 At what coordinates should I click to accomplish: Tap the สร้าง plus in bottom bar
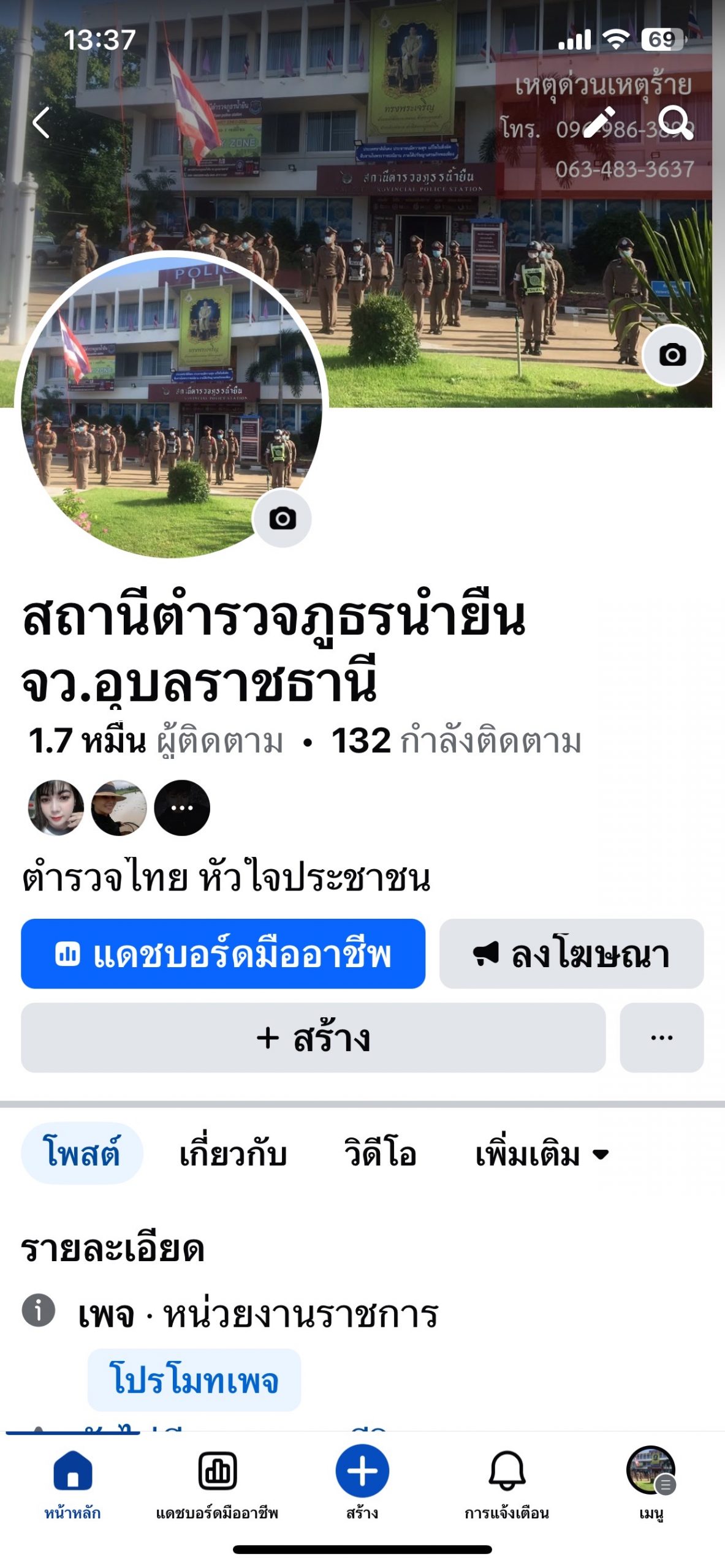click(x=362, y=1473)
